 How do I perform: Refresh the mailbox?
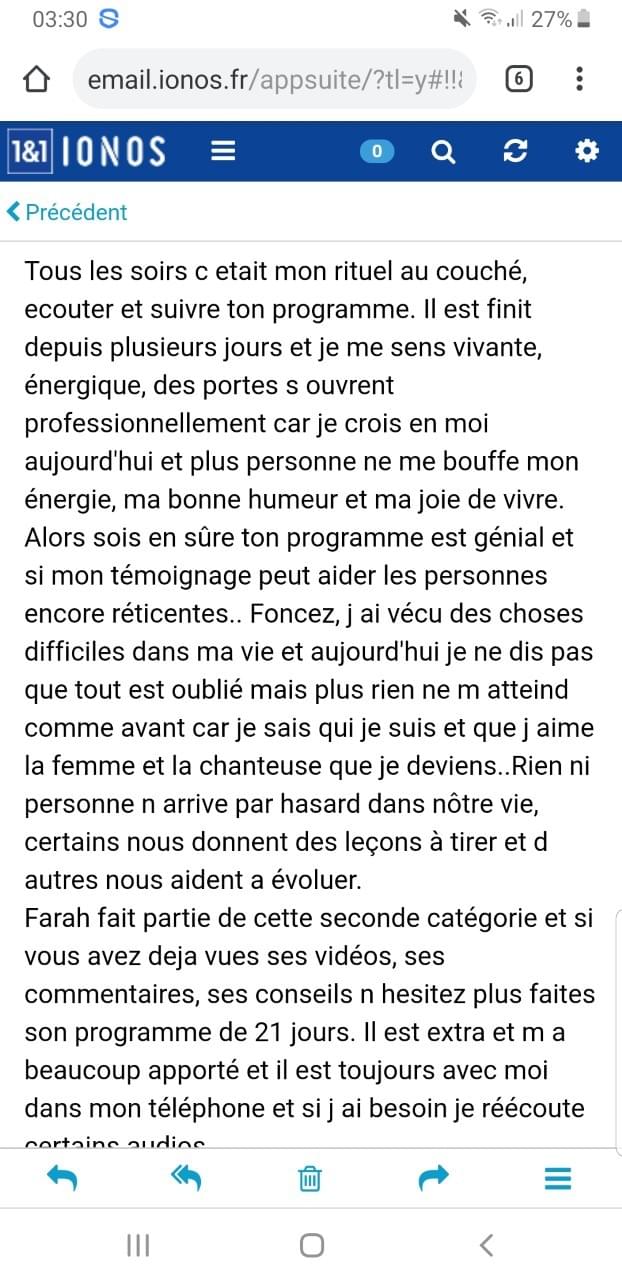[x=515, y=151]
